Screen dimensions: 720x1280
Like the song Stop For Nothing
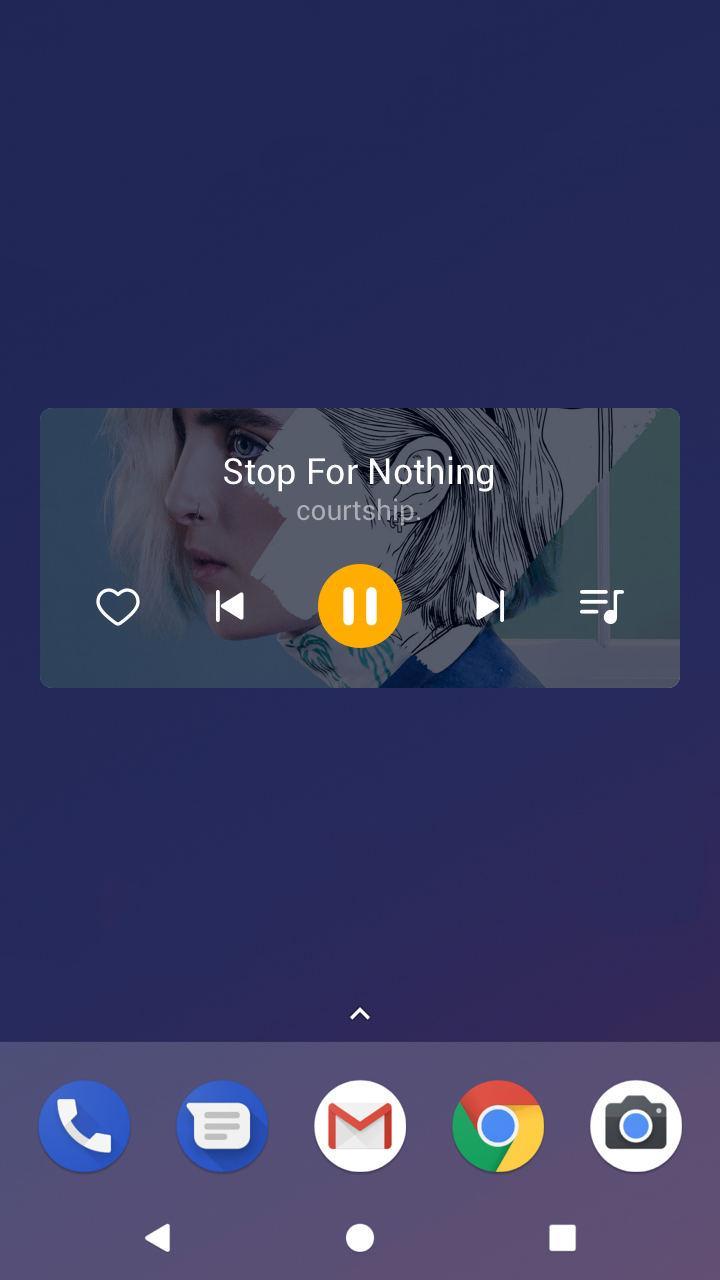coord(118,606)
